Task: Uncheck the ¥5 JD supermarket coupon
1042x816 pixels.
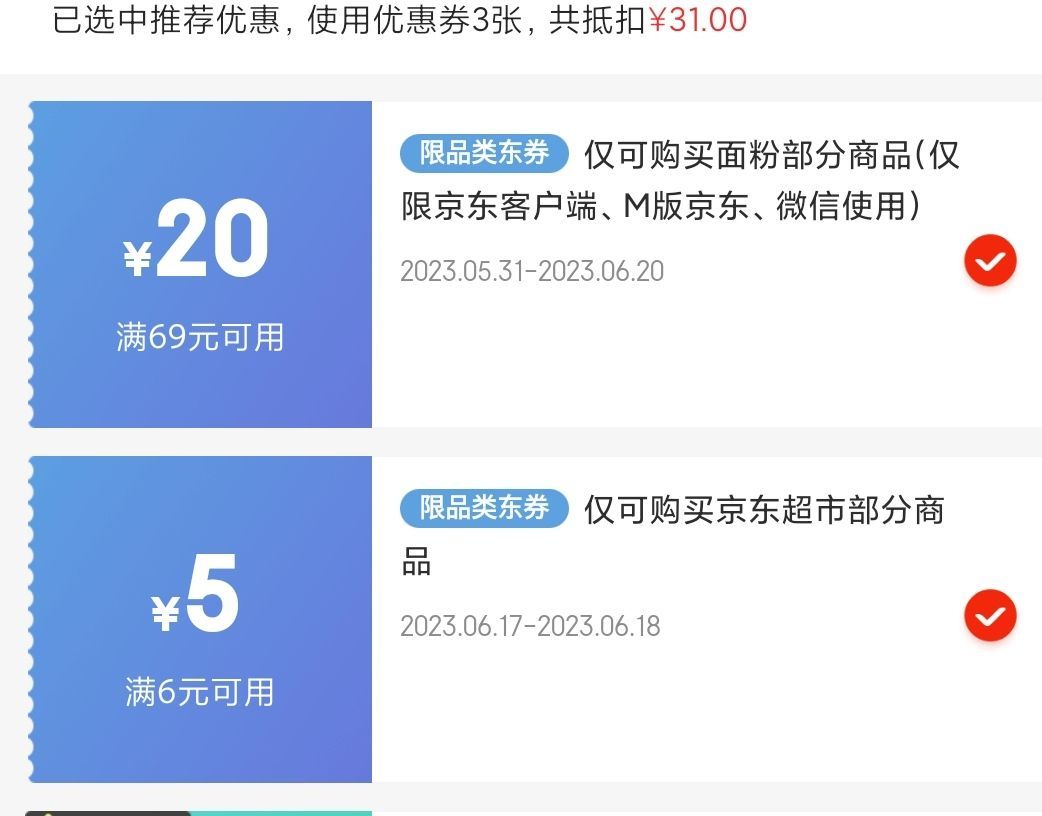Action: (x=990, y=615)
